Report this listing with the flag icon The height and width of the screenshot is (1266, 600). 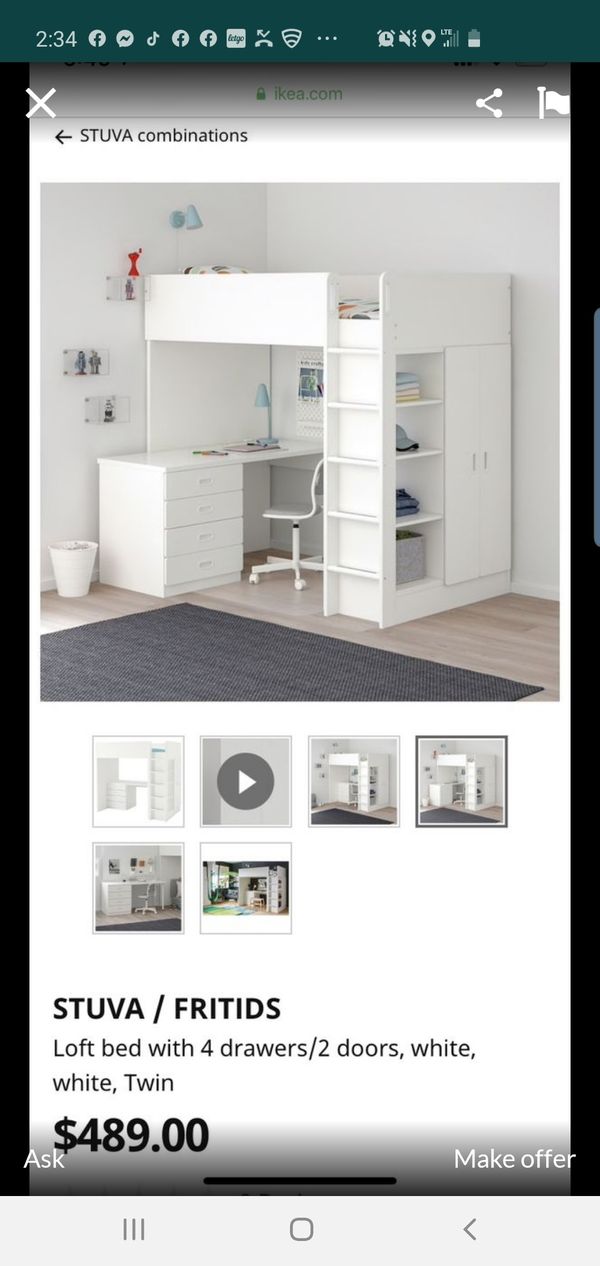(552, 102)
